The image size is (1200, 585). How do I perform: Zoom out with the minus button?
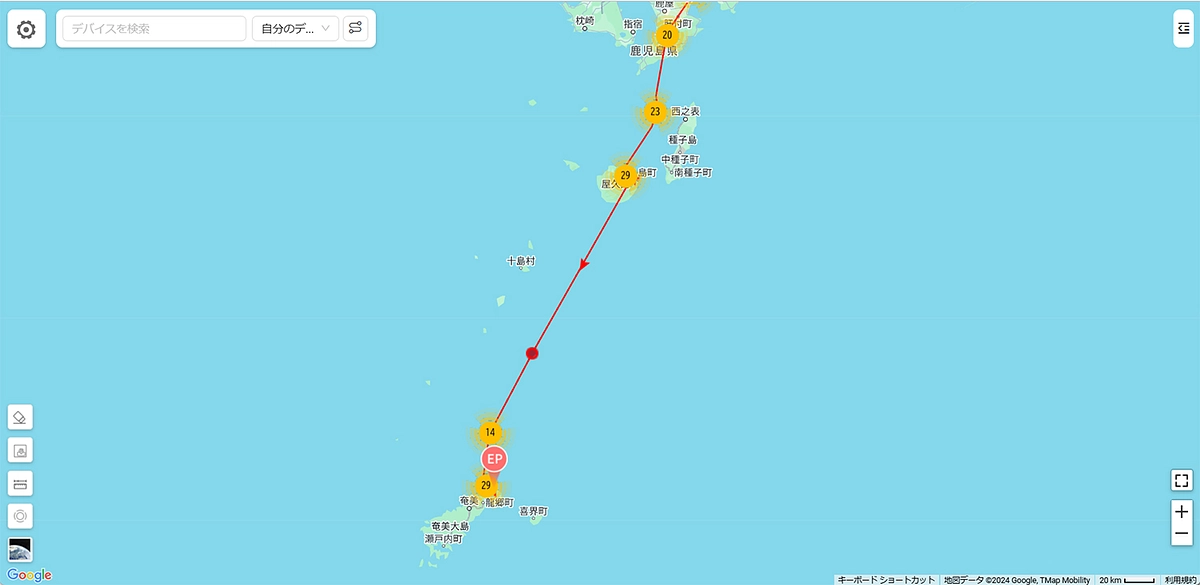(x=1181, y=535)
